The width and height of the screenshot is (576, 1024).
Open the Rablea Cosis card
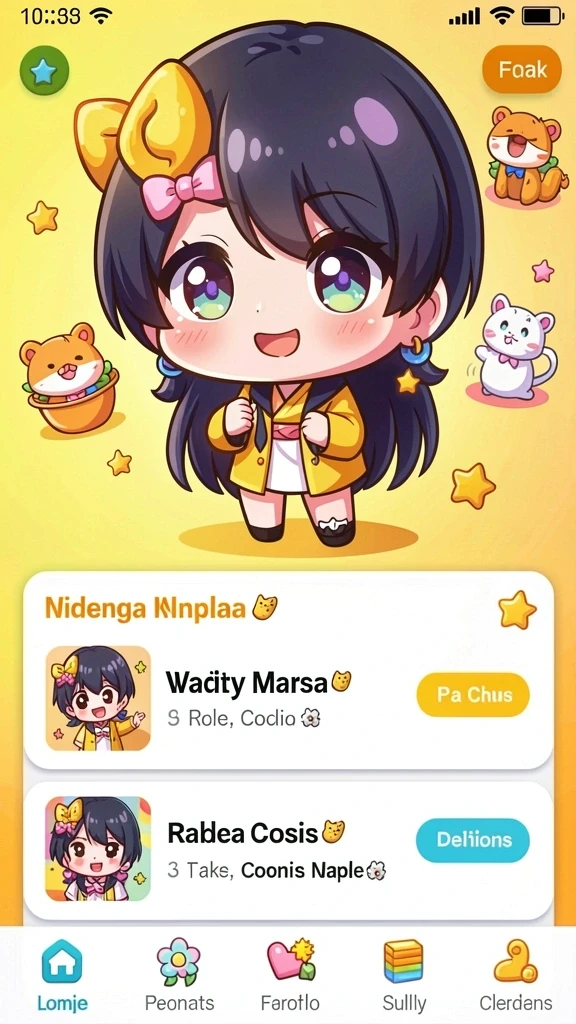289,850
